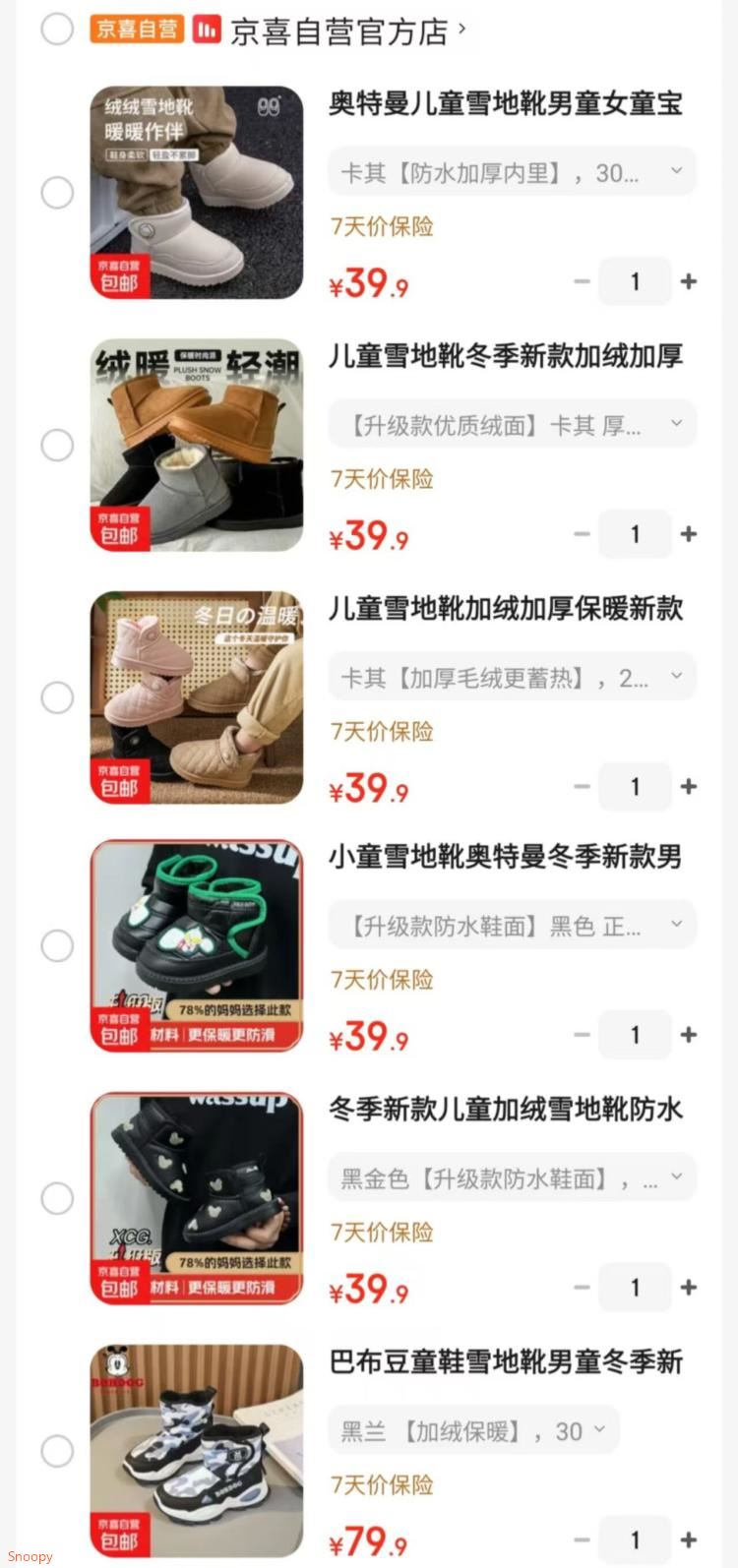Open the 京喜自营官方店 store page
Screen dimensions: 738x1568
tap(339, 30)
